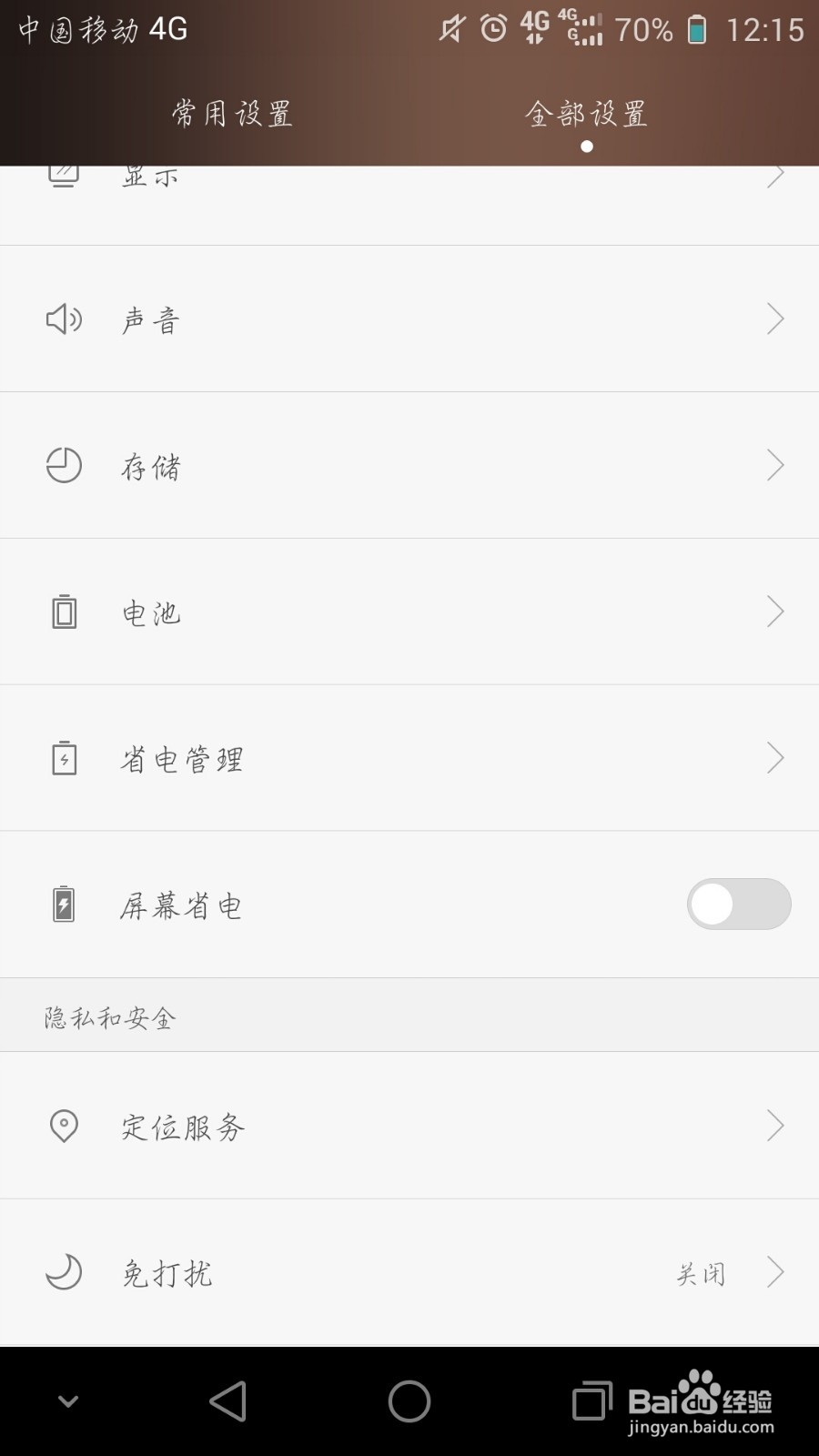The image size is (819, 1456).
Task: Go to the home screen
Action: click(x=409, y=1401)
